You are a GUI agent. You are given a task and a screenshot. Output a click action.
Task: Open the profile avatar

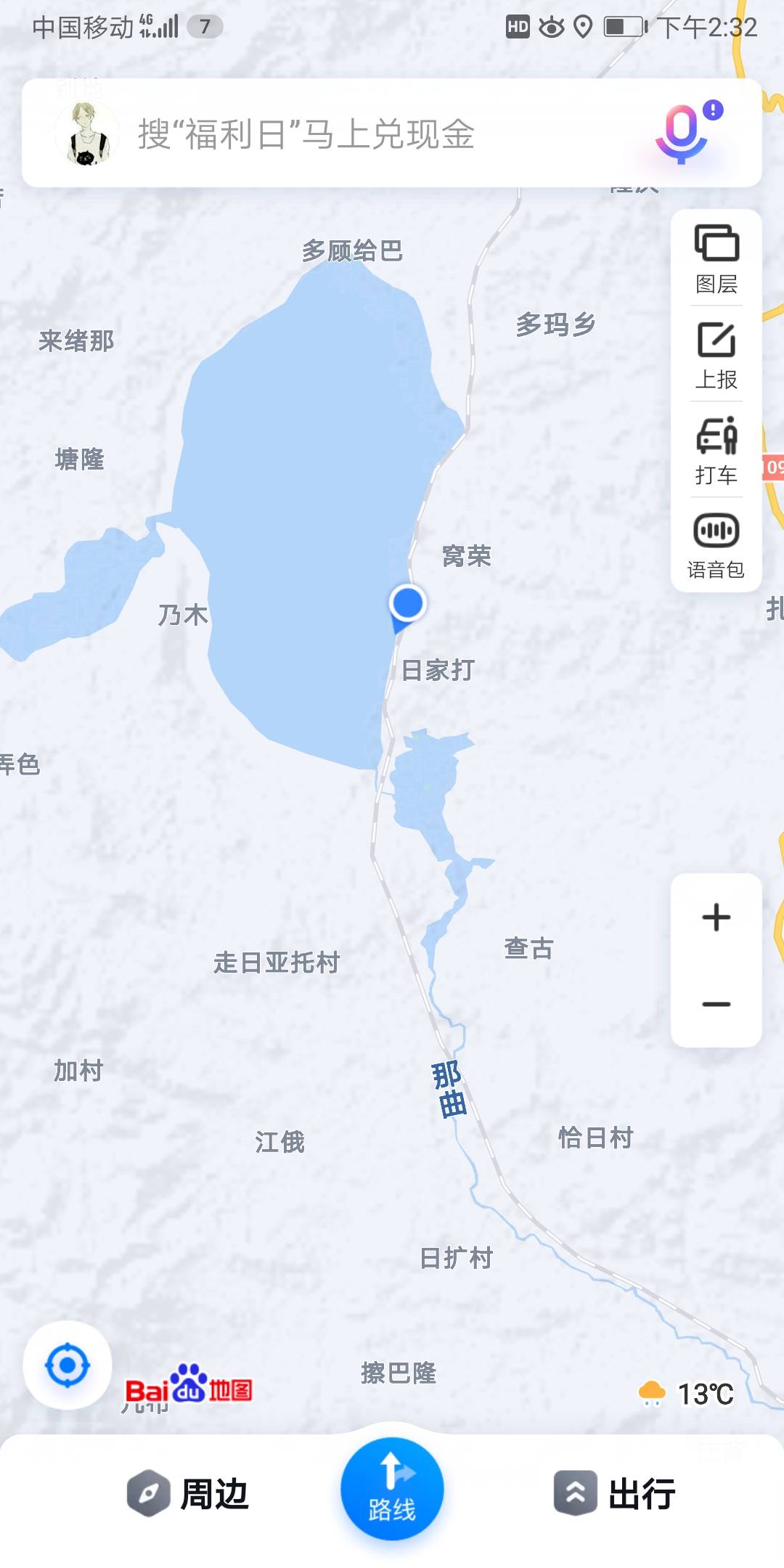[86, 134]
